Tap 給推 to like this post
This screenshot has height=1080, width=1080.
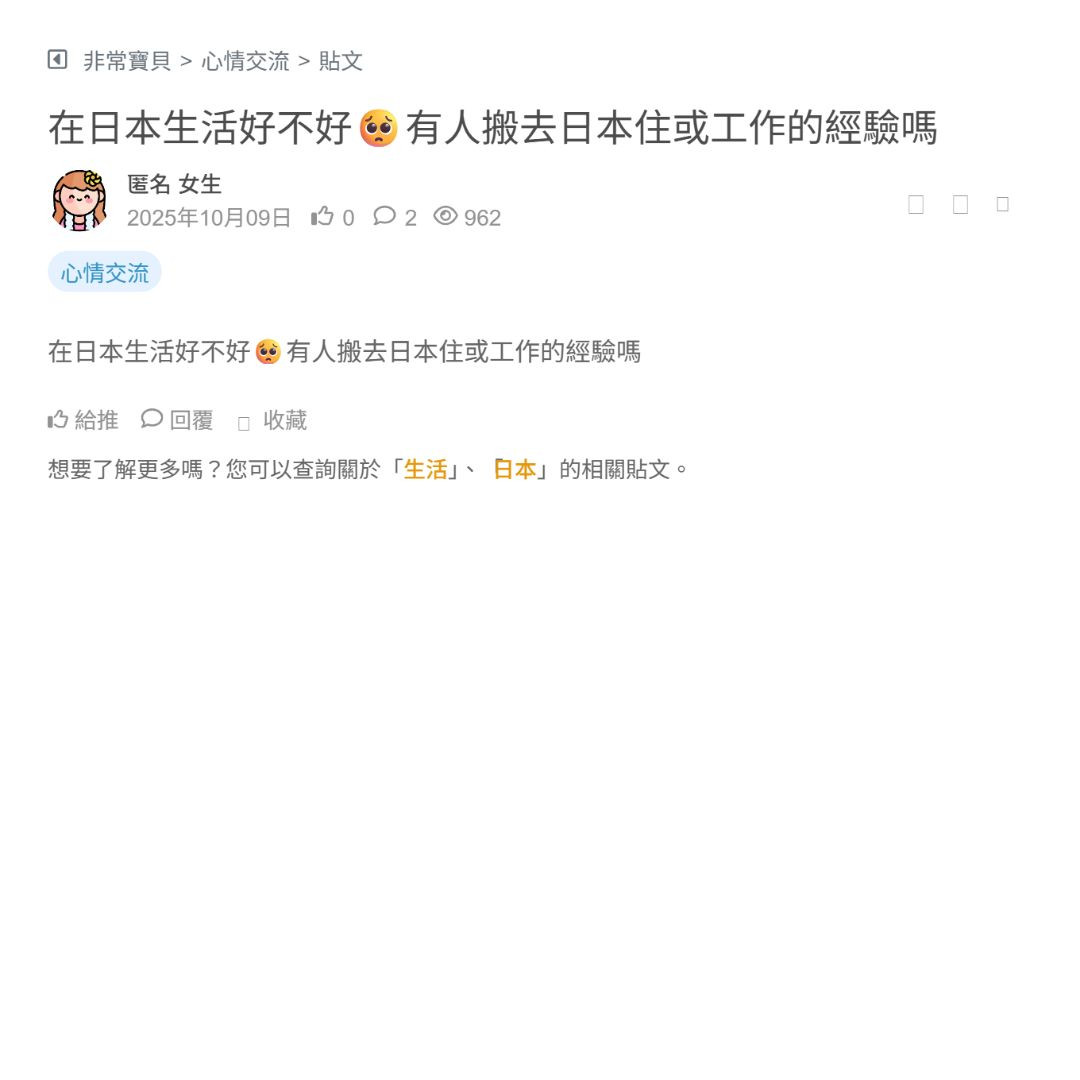coord(83,420)
